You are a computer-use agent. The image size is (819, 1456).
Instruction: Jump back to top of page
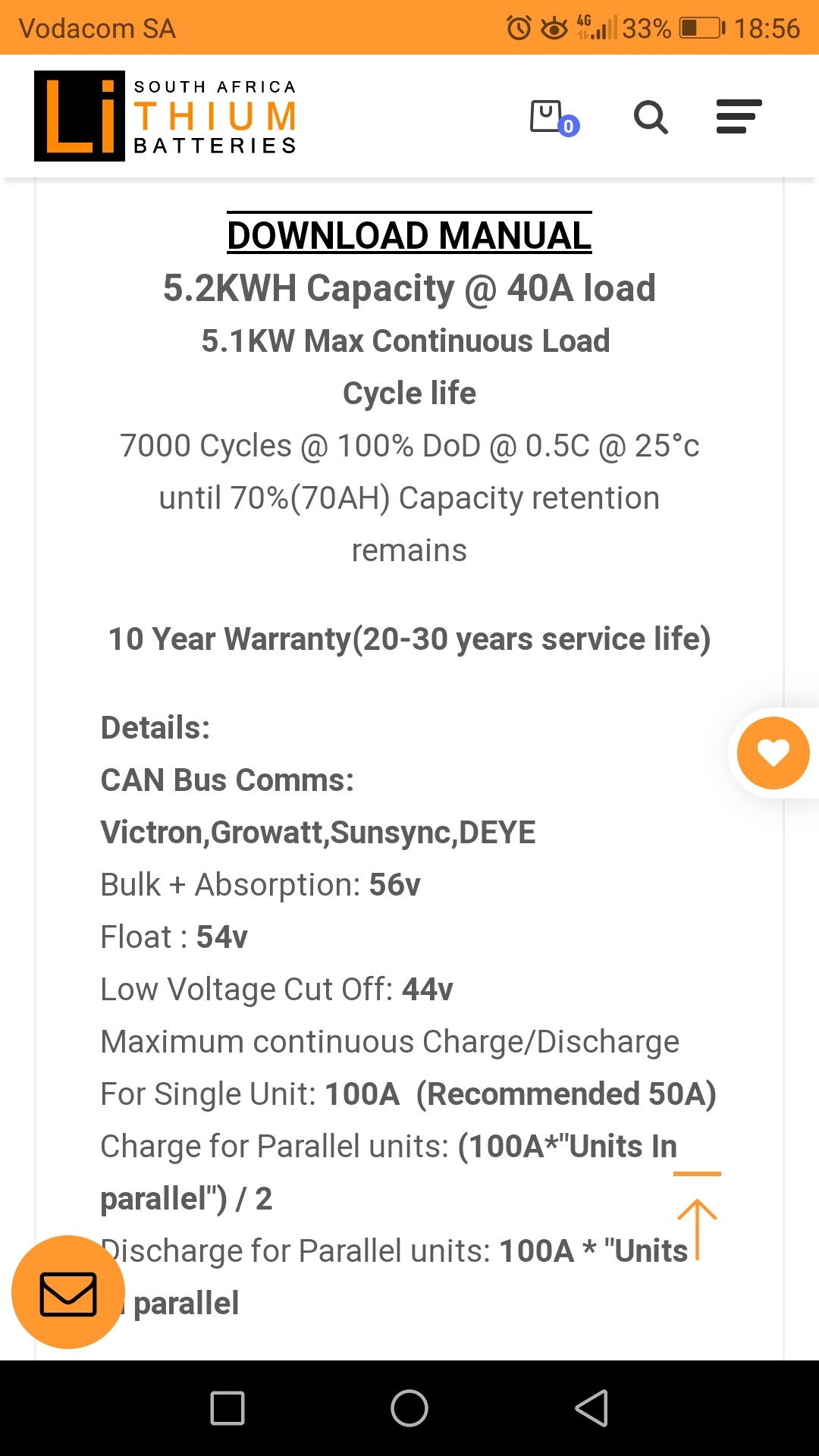[x=697, y=1216]
